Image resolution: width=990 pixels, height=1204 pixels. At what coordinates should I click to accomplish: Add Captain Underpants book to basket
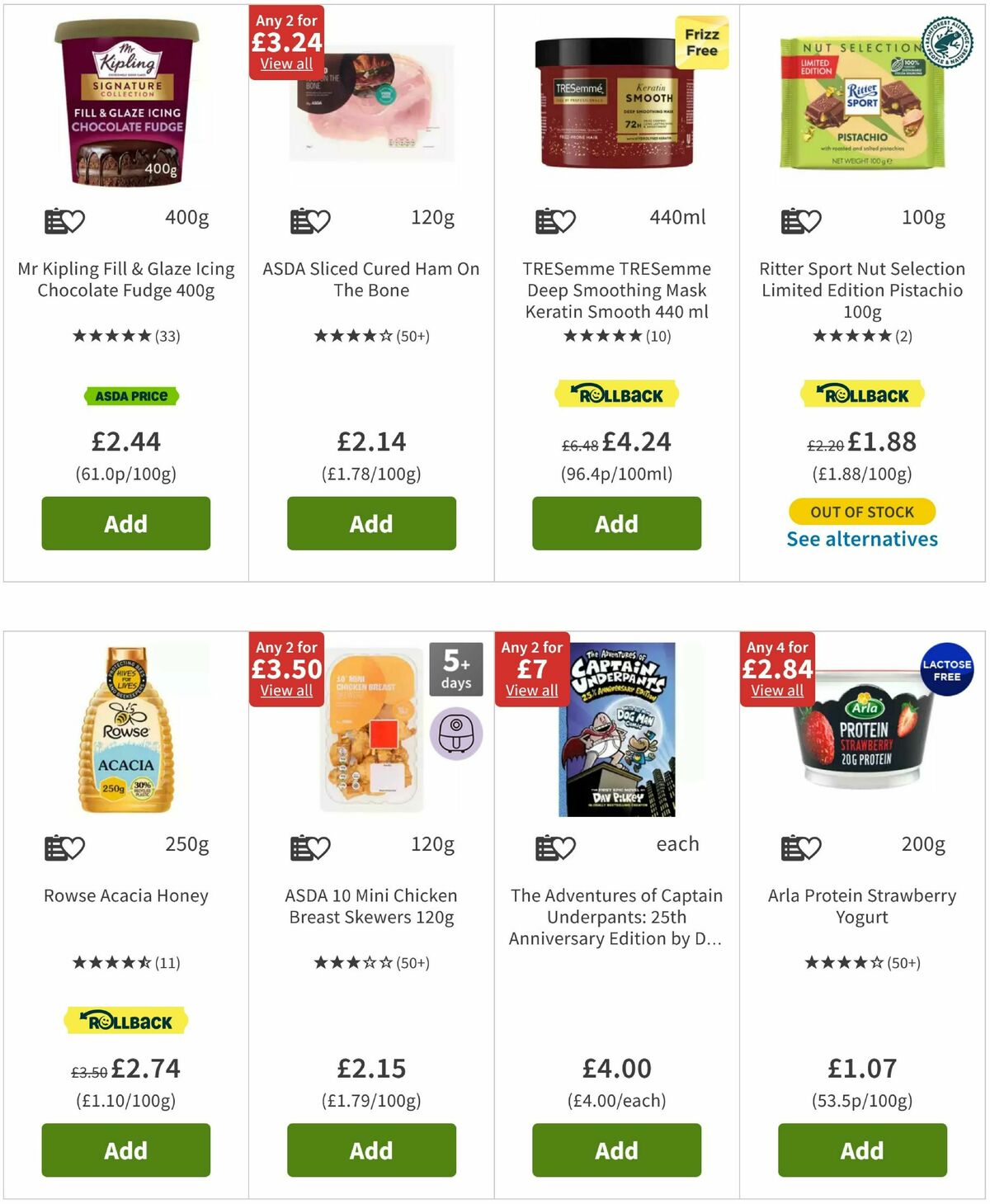point(616,1150)
